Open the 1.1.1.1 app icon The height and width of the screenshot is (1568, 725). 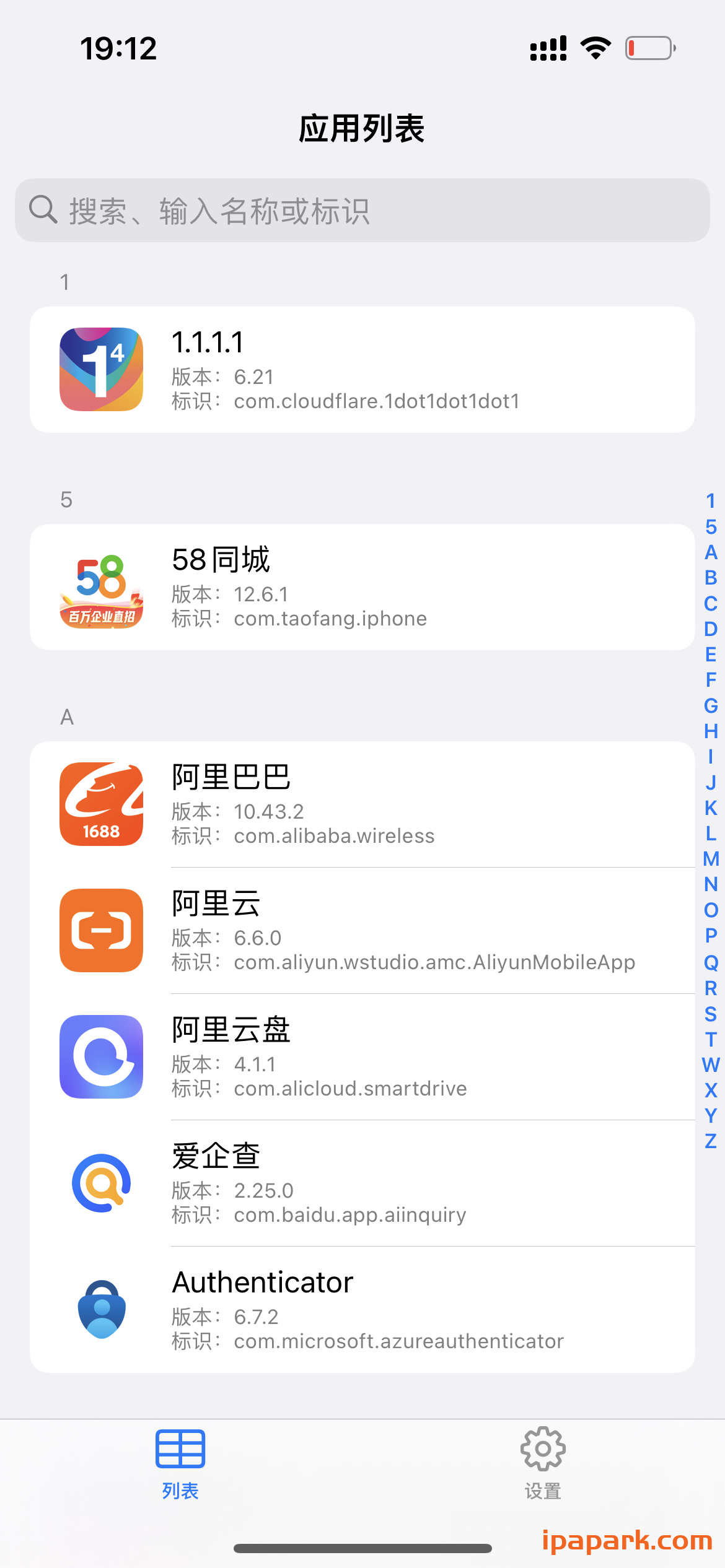pos(101,370)
